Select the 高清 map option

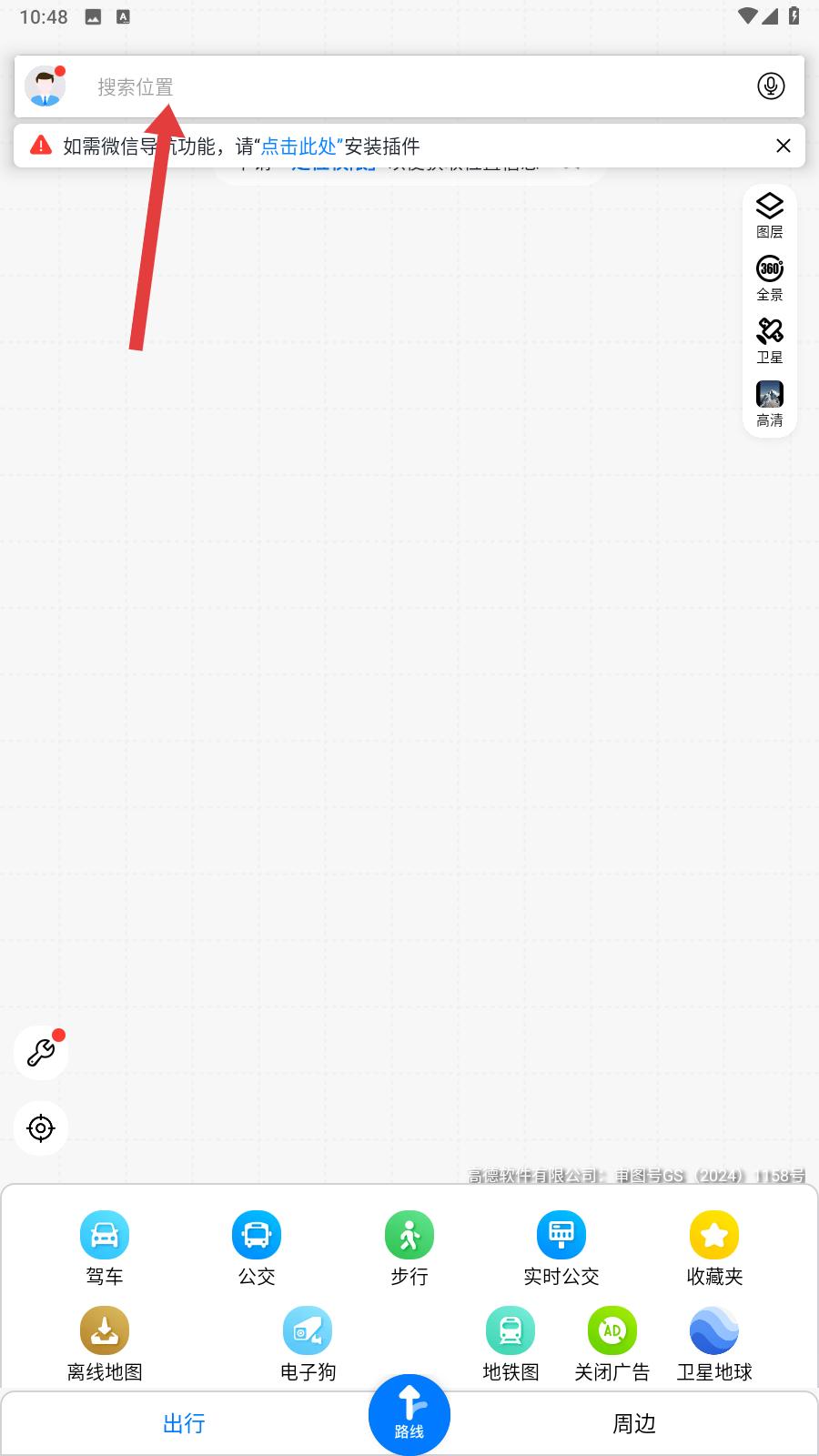[770, 404]
